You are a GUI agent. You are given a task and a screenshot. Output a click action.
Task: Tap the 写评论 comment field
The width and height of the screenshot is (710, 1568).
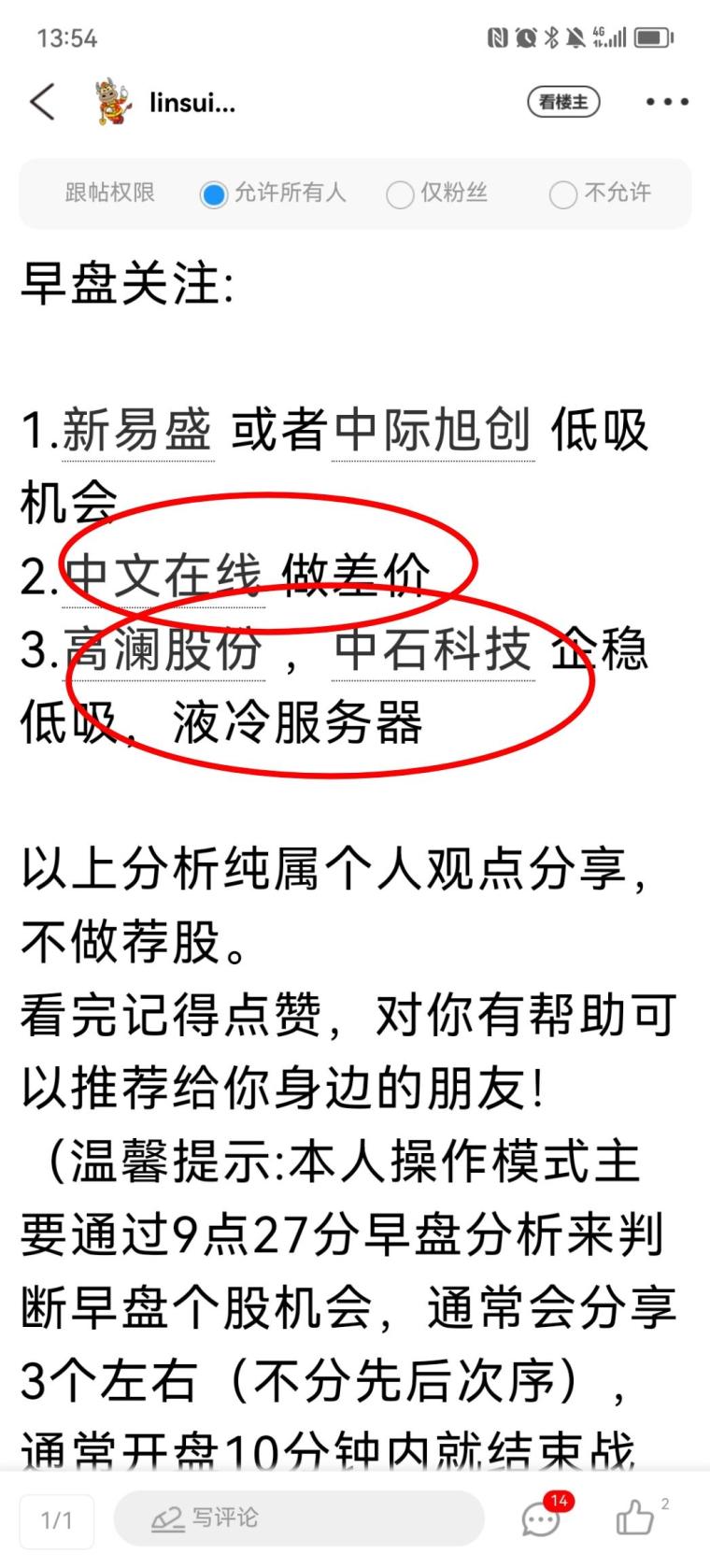click(299, 1518)
